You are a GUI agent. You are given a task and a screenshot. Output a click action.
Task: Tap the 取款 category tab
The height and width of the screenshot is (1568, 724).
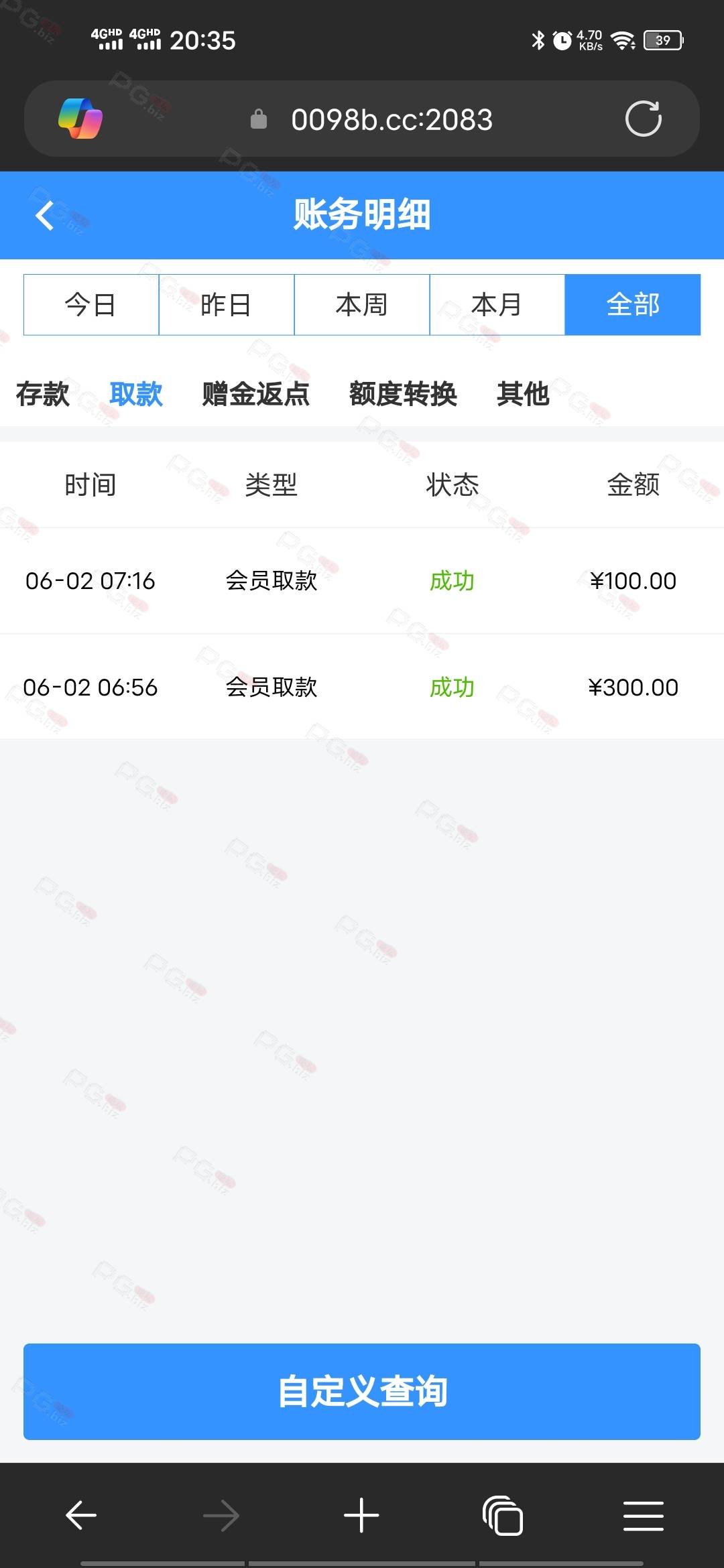136,394
